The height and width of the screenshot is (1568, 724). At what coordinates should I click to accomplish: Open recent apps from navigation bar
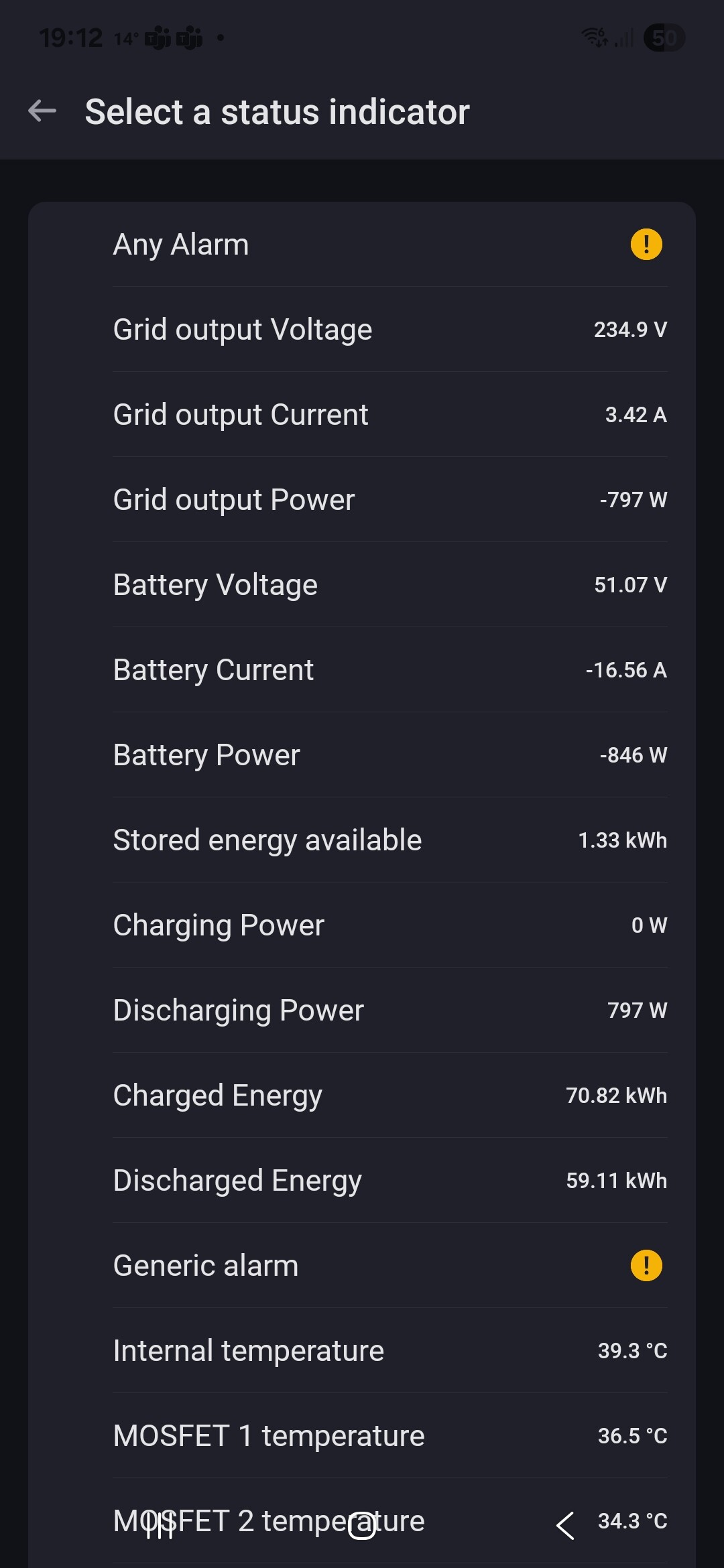tap(160, 1526)
